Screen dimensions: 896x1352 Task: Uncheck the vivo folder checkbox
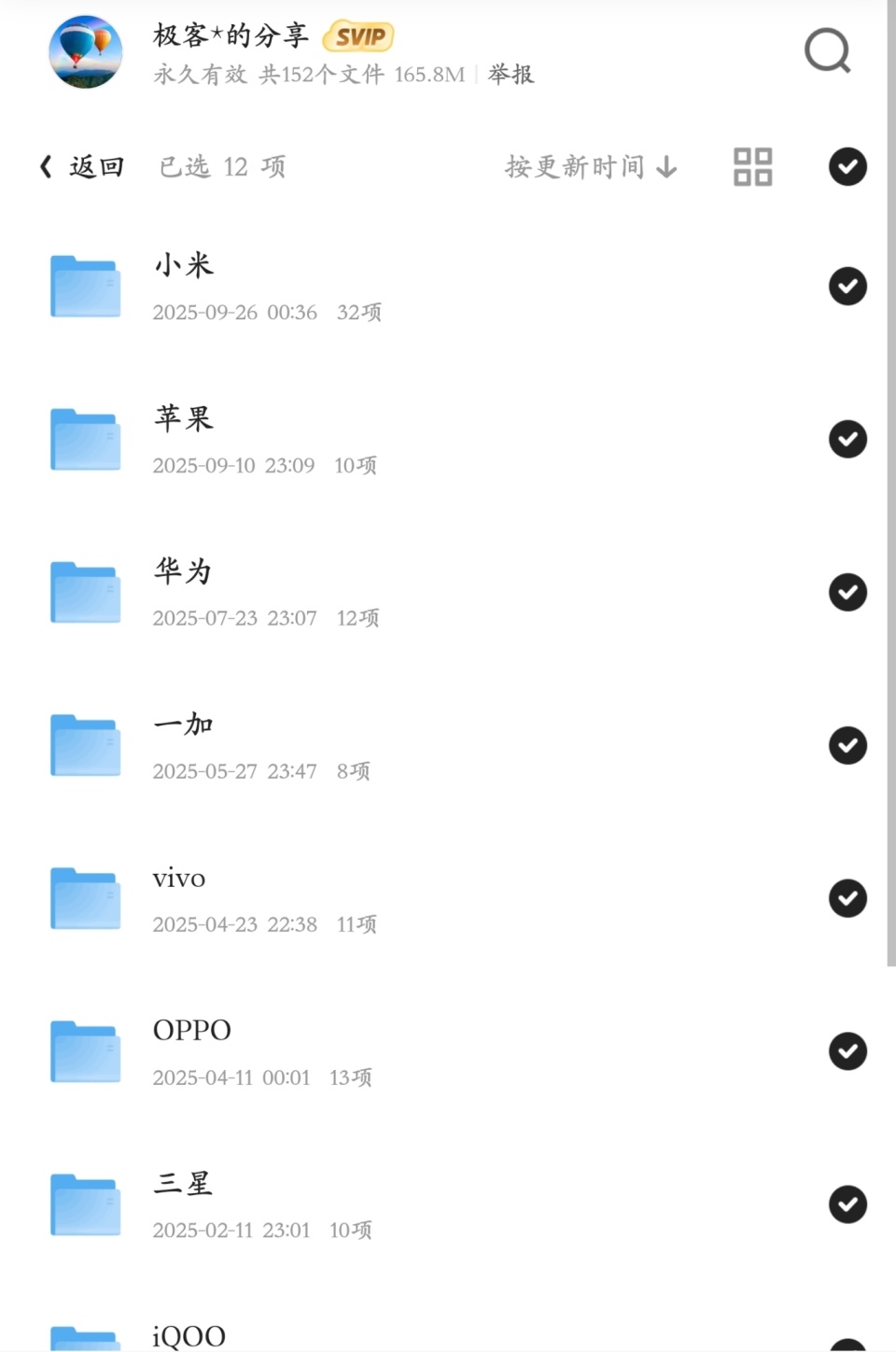pyautogui.click(x=847, y=898)
